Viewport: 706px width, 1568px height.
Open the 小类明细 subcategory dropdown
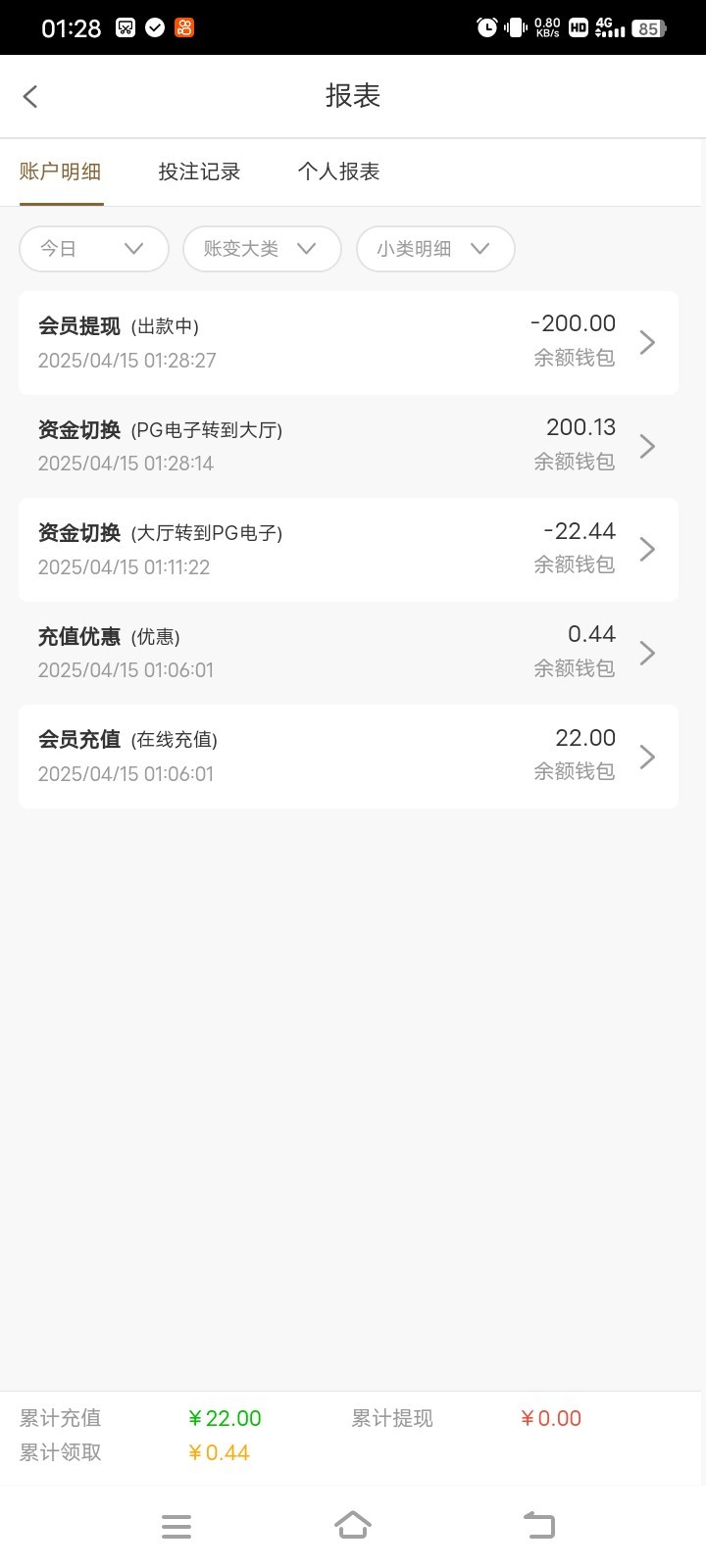(x=434, y=249)
